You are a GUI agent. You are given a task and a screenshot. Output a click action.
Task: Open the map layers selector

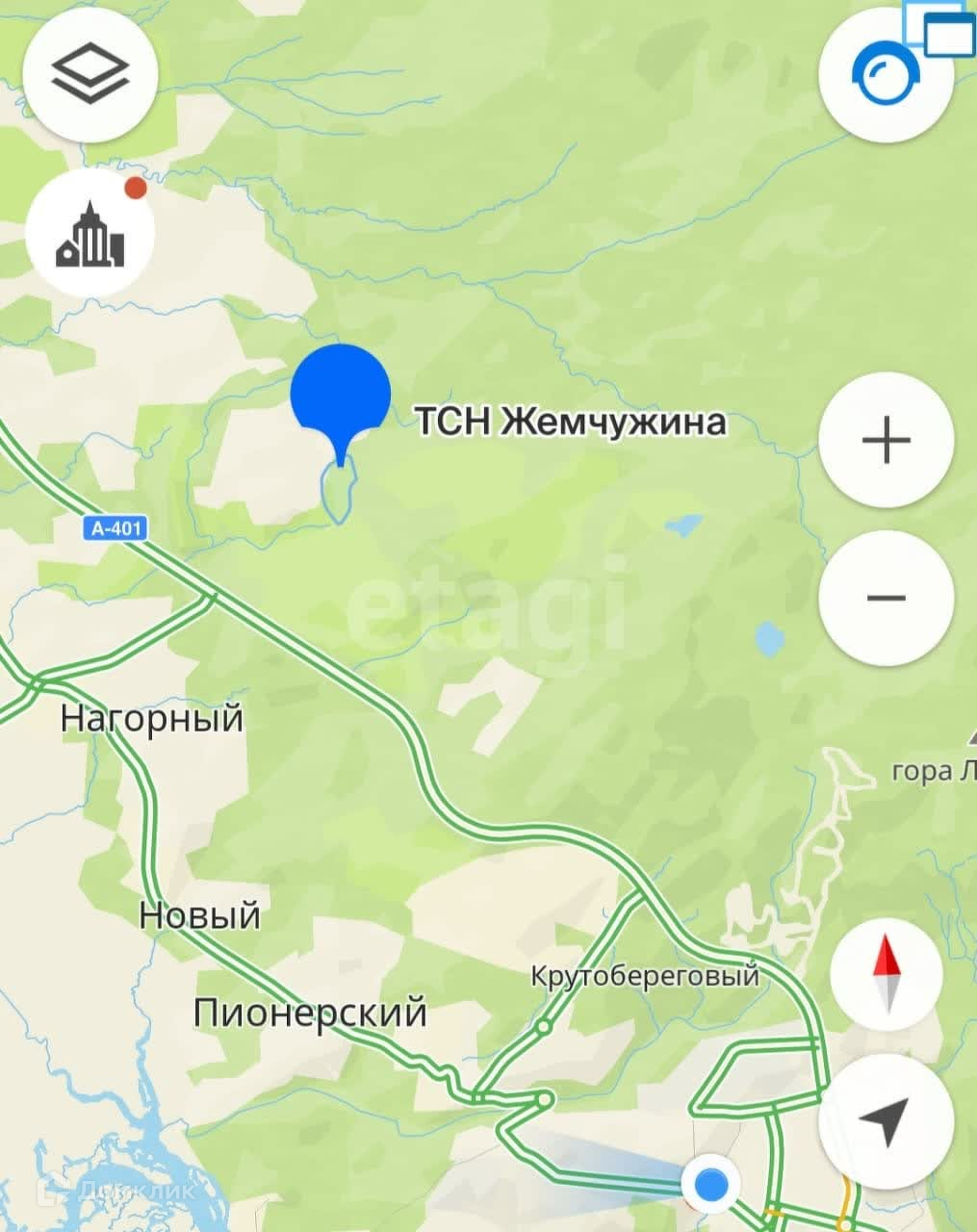[x=90, y=76]
